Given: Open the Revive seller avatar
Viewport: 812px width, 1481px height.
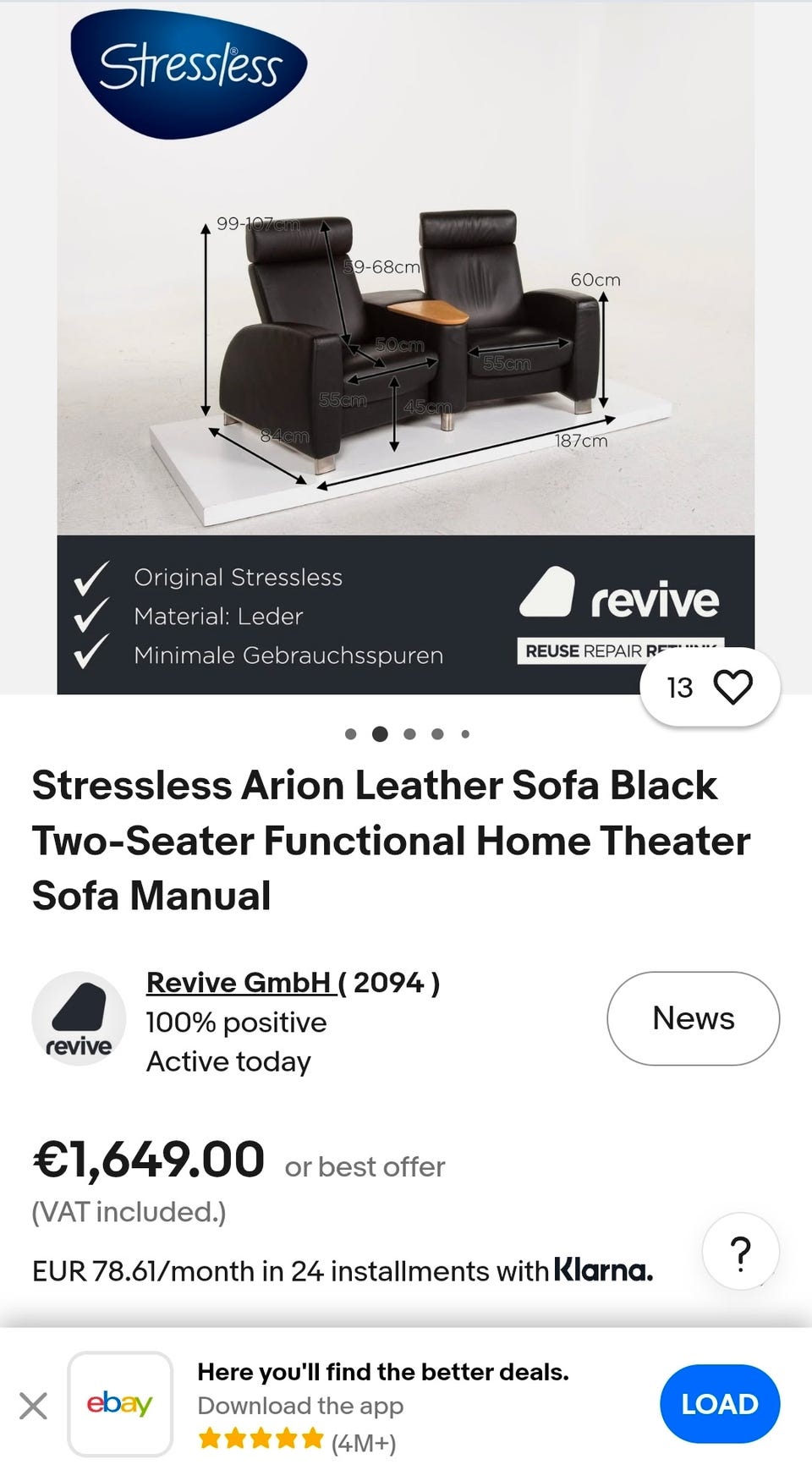Looking at the screenshot, I should point(79,1018).
